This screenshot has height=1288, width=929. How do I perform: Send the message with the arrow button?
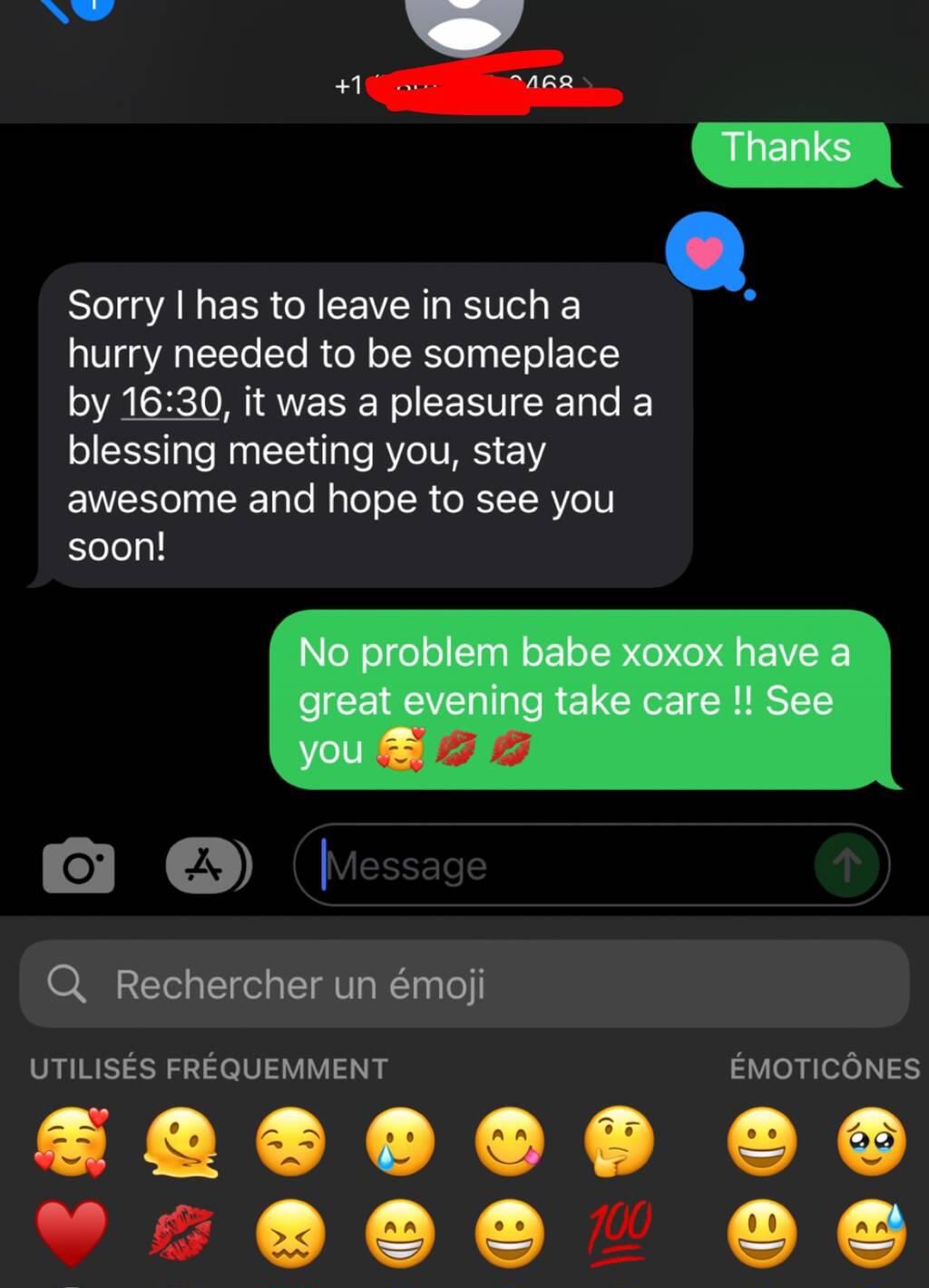(x=846, y=865)
